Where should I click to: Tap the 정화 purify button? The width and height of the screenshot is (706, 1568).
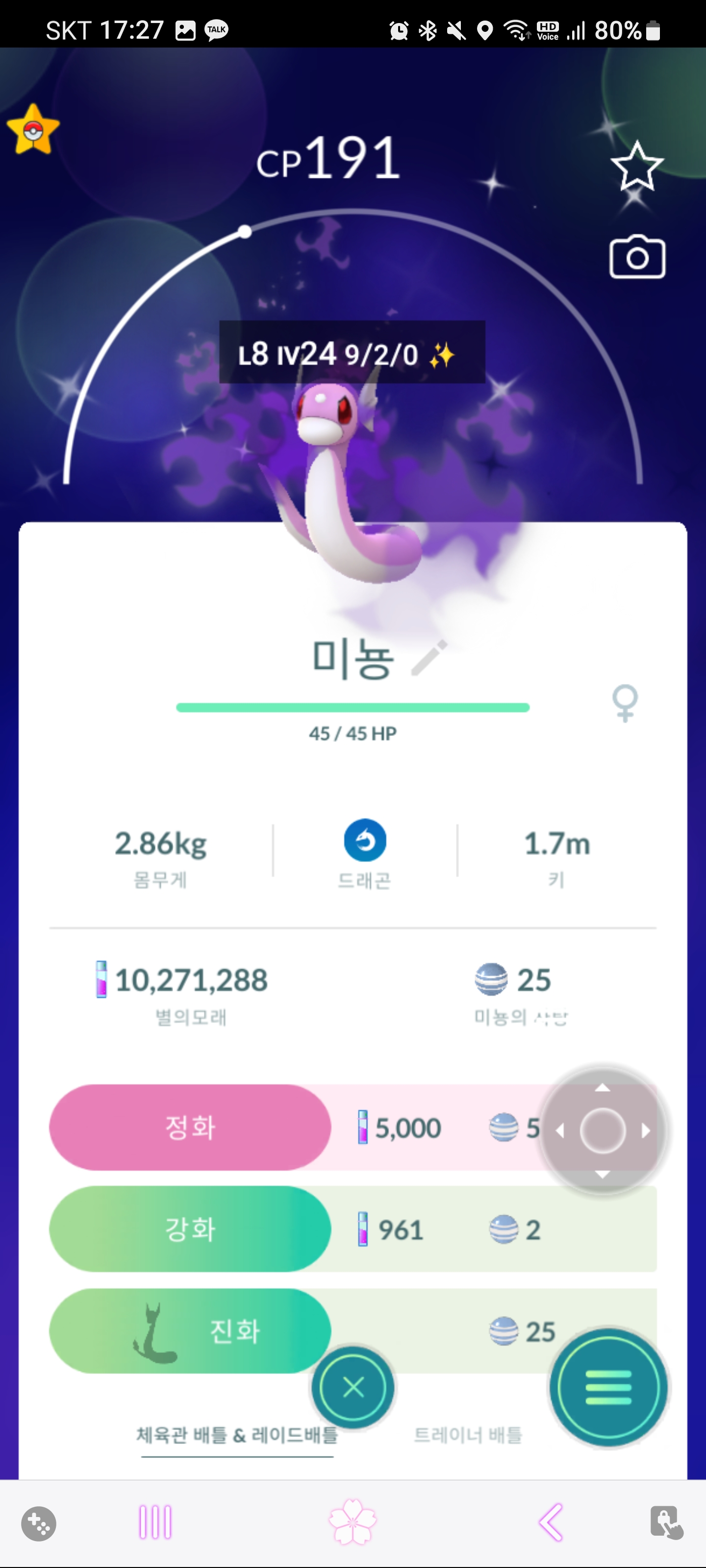tap(190, 1127)
